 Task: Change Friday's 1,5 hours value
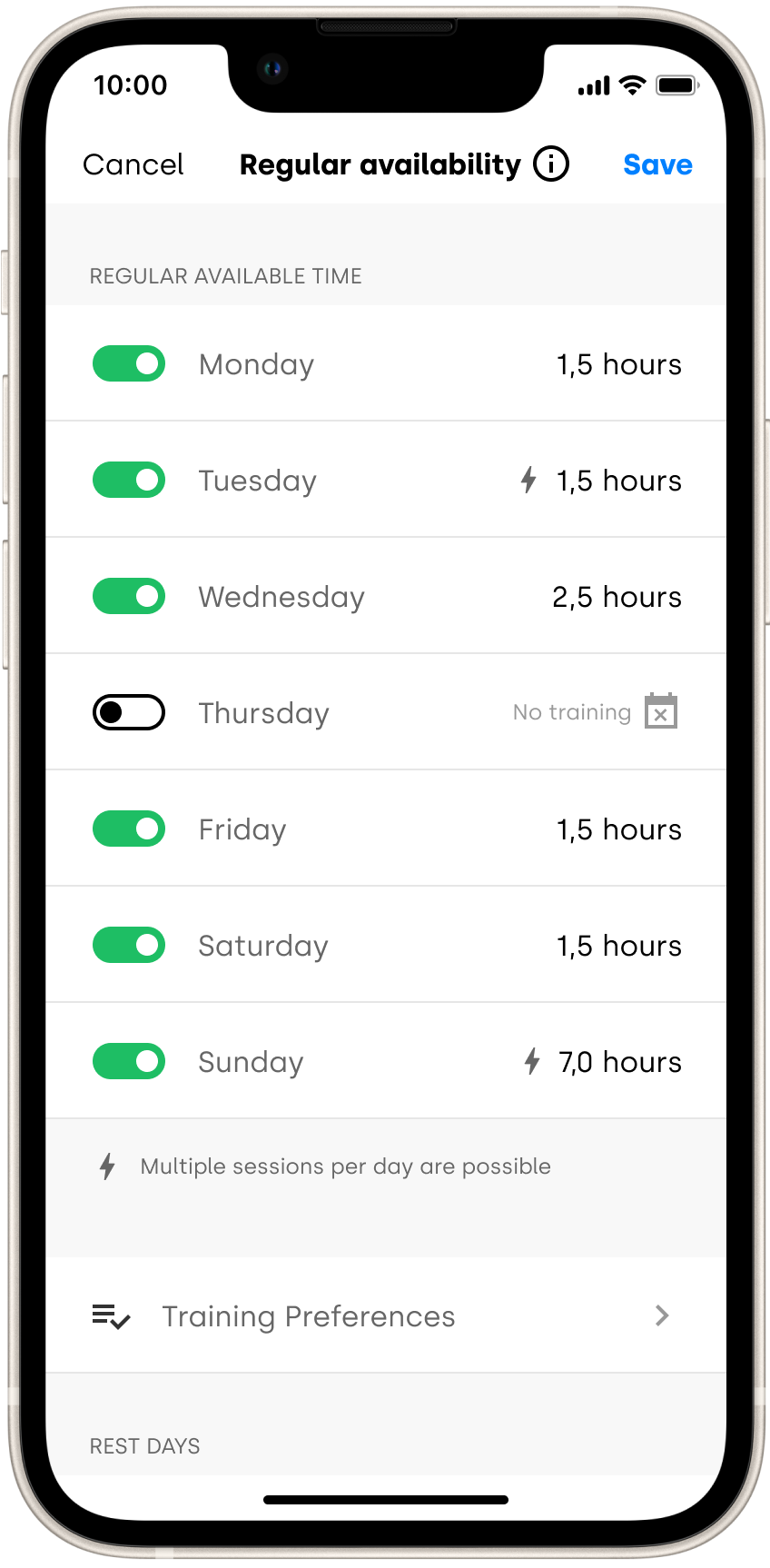pyautogui.click(x=619, y=829)
